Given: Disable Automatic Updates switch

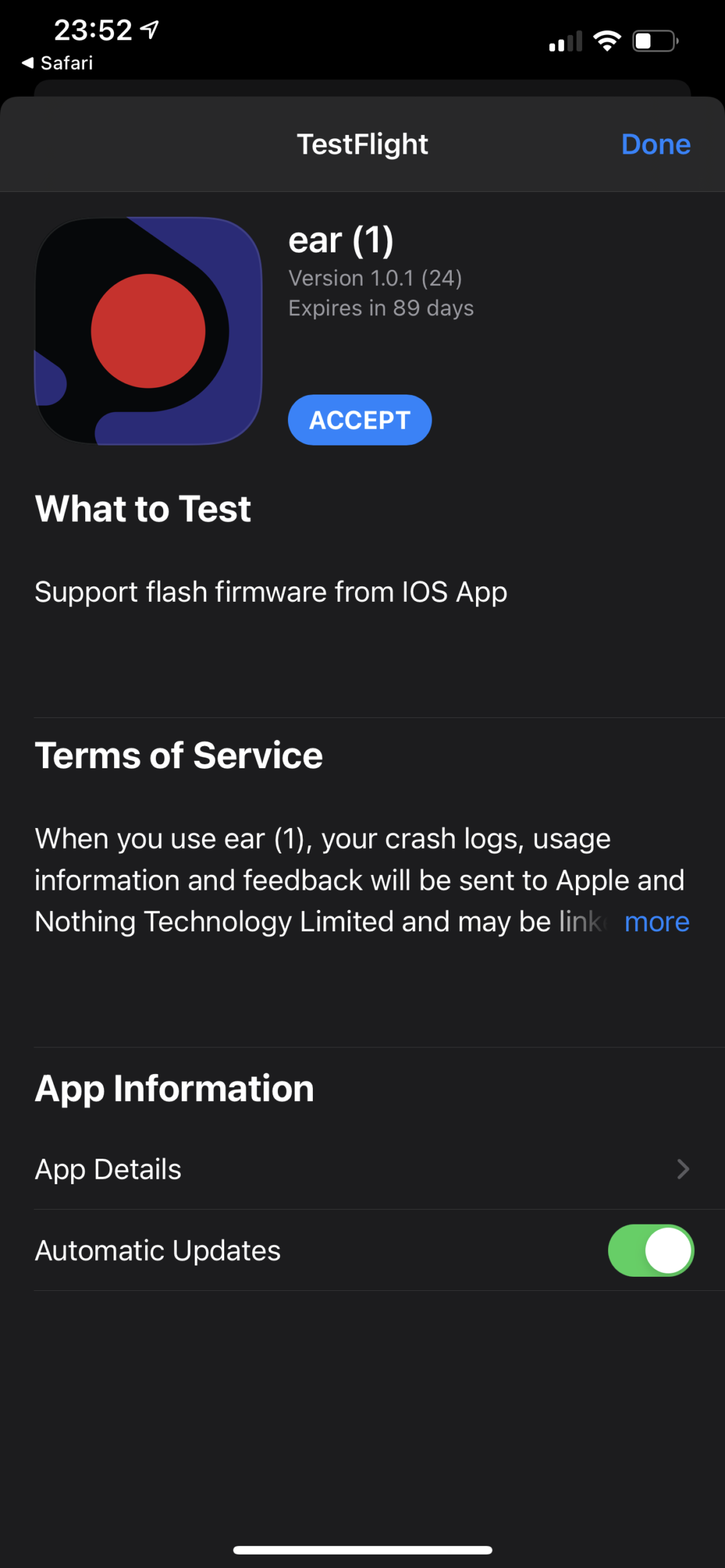Looking at the screenshot, I should (x=650, y=1251).
